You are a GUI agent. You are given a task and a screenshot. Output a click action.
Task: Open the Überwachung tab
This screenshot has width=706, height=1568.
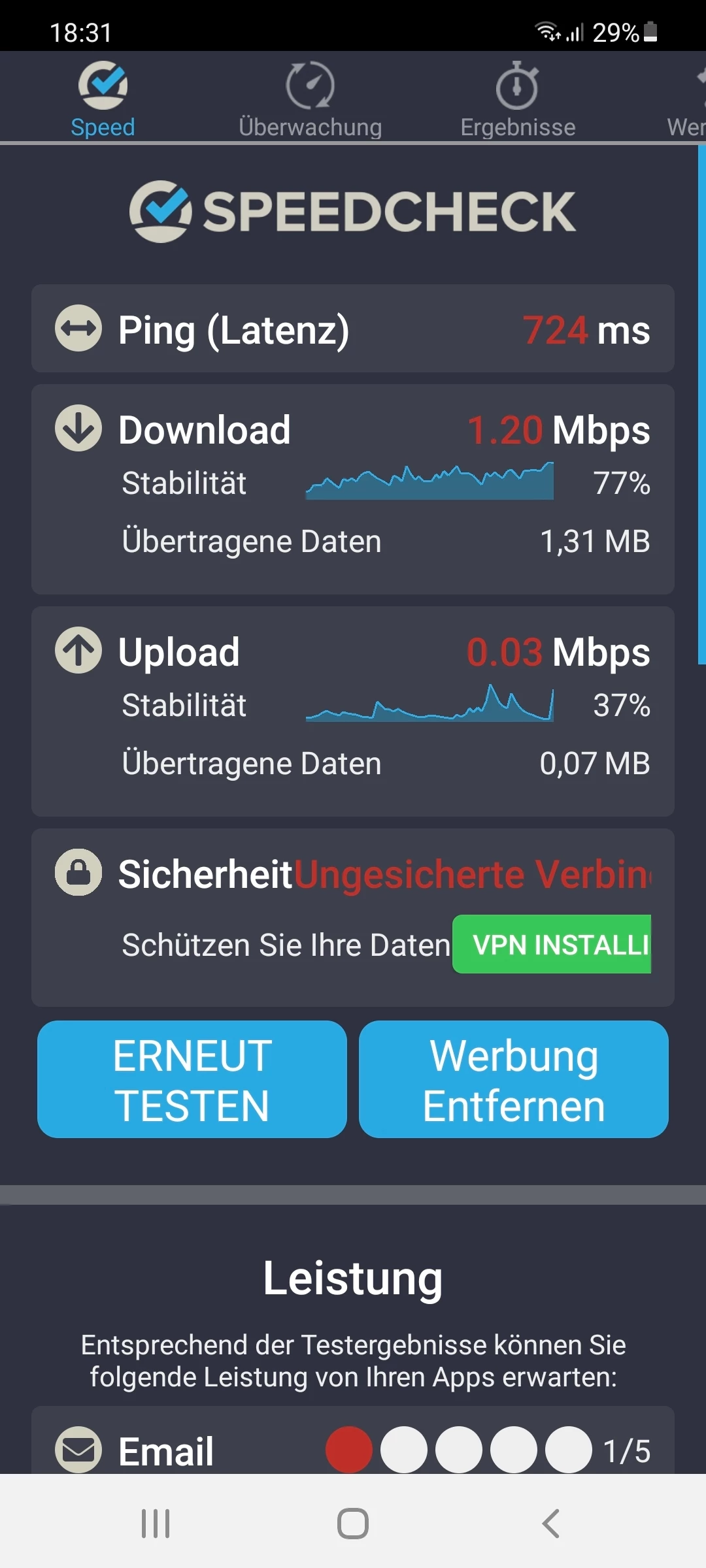[310, 99]
